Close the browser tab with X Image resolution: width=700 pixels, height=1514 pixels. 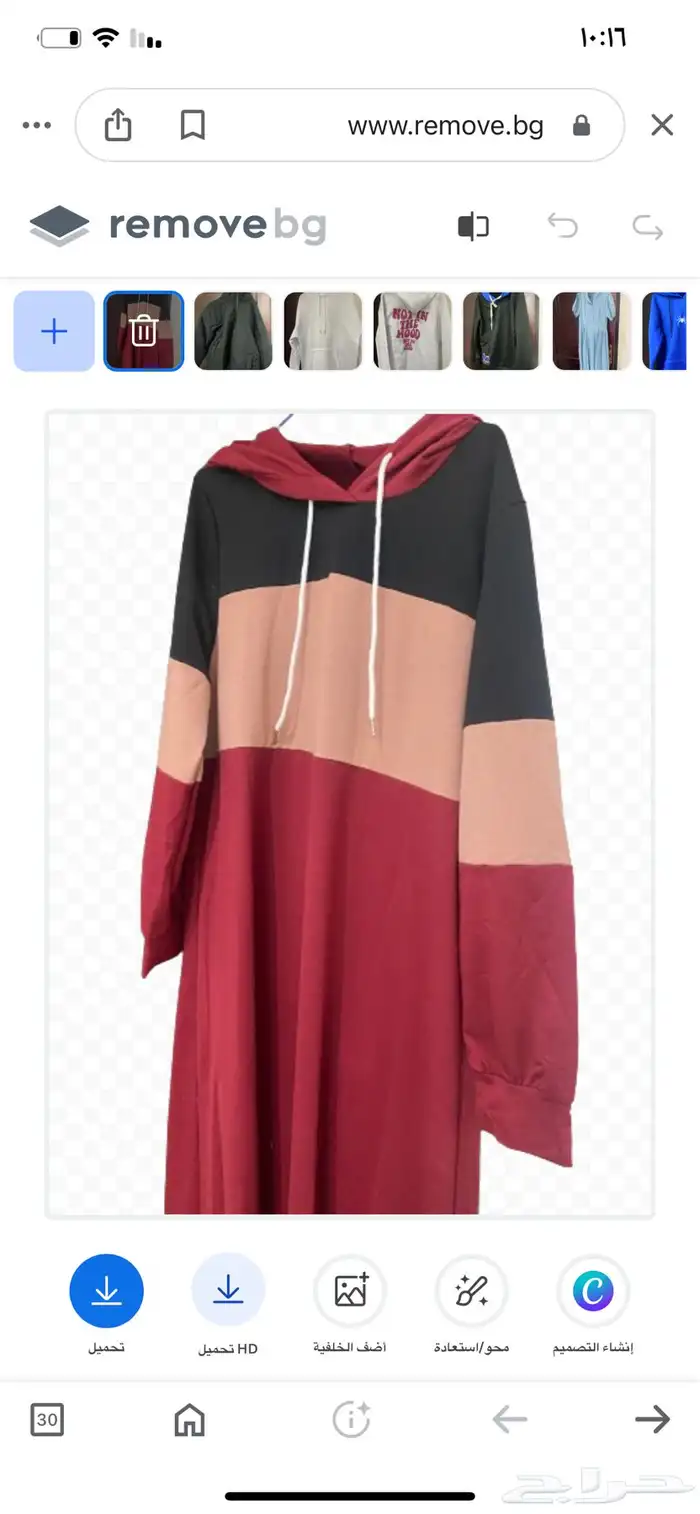pyautogui.click(x=662, y=125)
